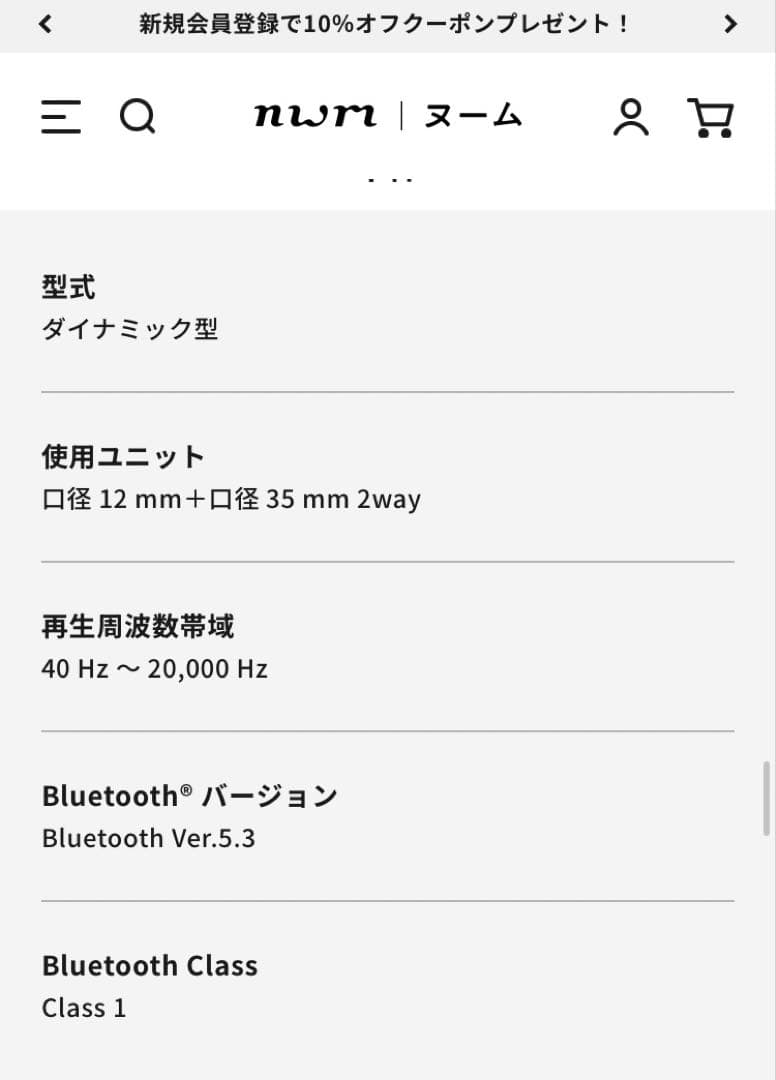View the shopping cart icon

click(711, 117)
